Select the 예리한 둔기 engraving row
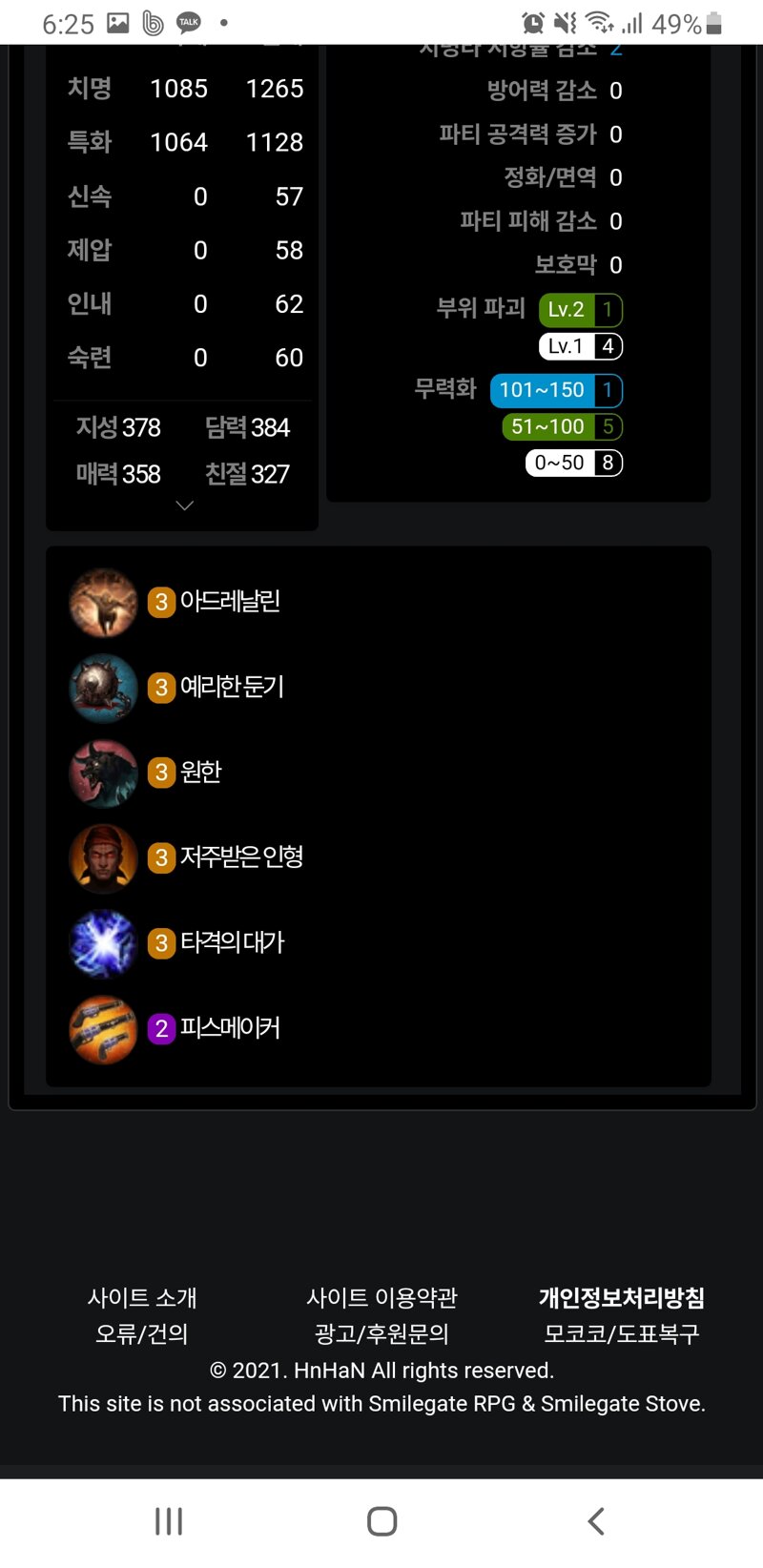The height and width of the screenshot is (1568, 763). point(231,687)
